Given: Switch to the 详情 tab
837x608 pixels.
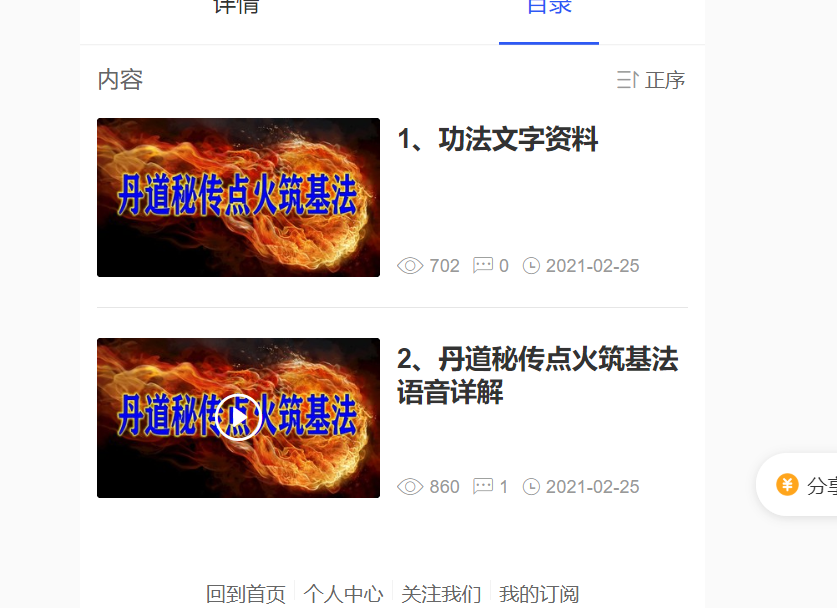Looking at the screenshot, I should 237,8.
